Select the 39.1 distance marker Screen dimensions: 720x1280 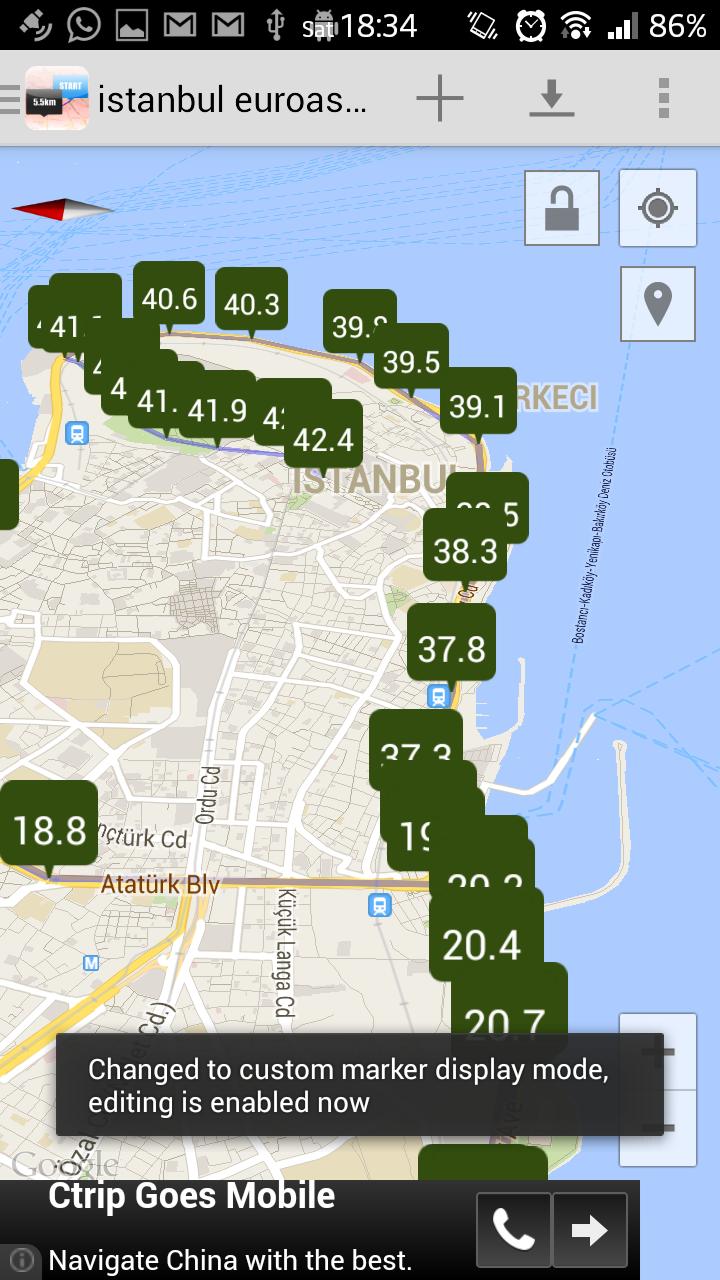point(478,405)
